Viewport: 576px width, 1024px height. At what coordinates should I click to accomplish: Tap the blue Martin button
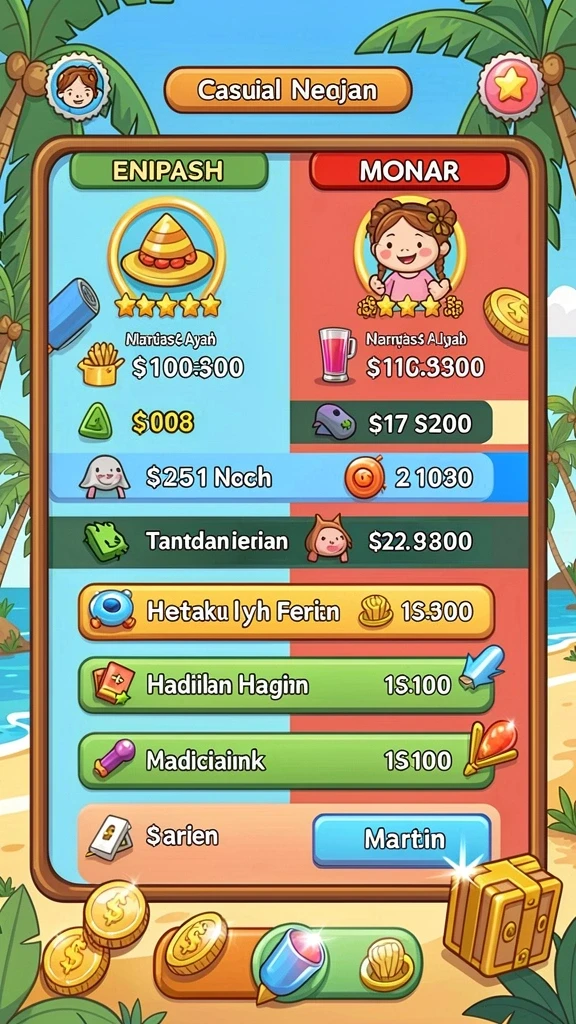pos(402,840)
